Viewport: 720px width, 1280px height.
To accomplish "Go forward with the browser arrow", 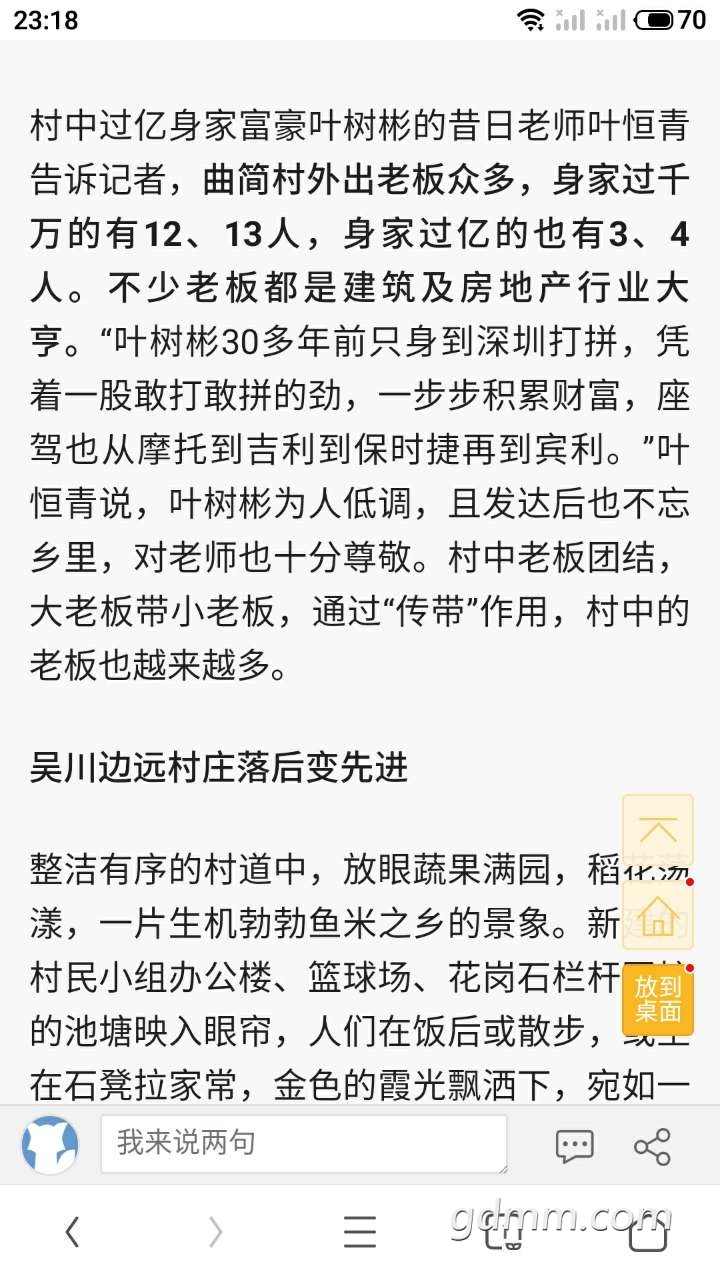I will tap(216, 1232).
